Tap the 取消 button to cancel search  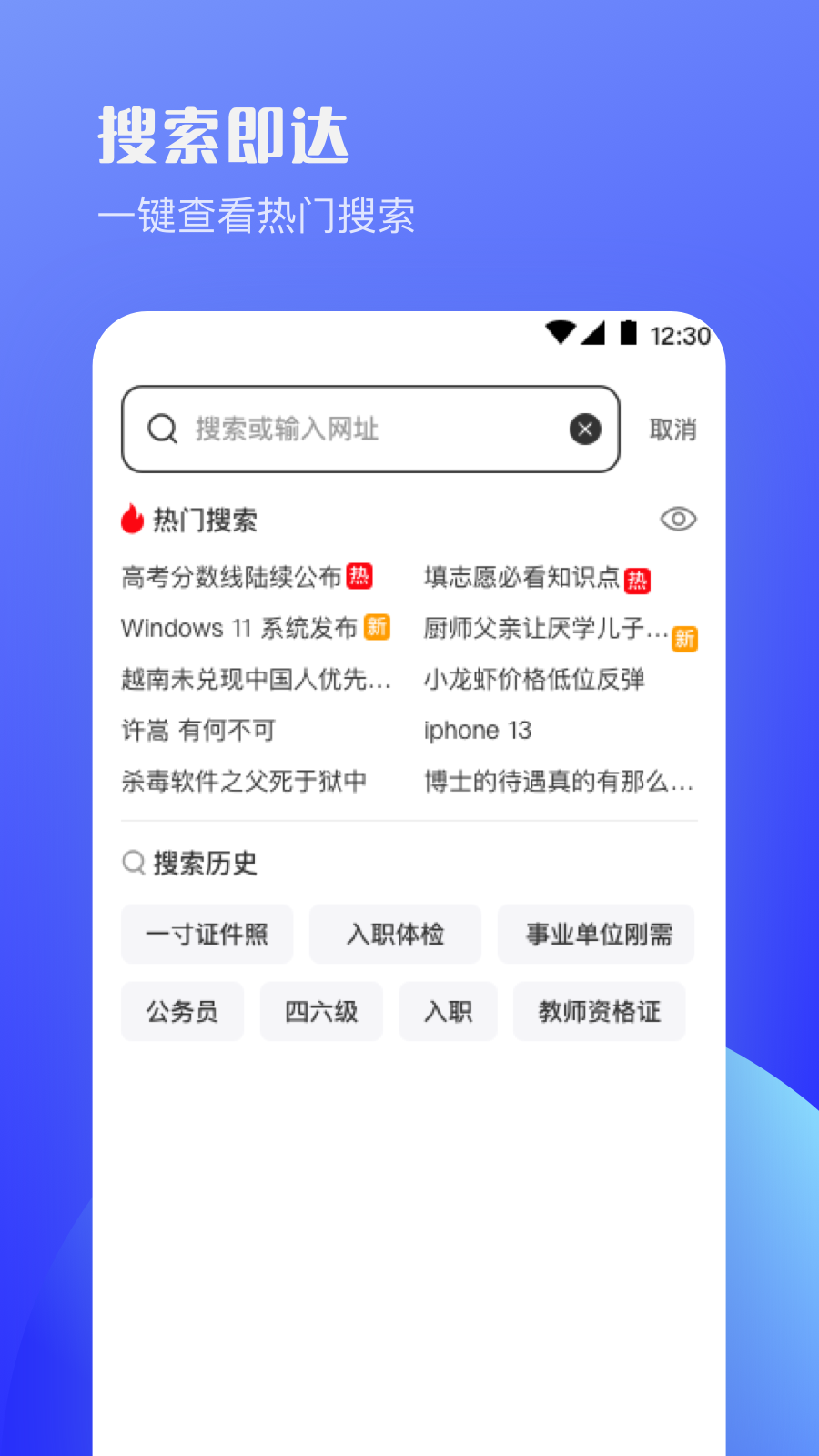673,429
